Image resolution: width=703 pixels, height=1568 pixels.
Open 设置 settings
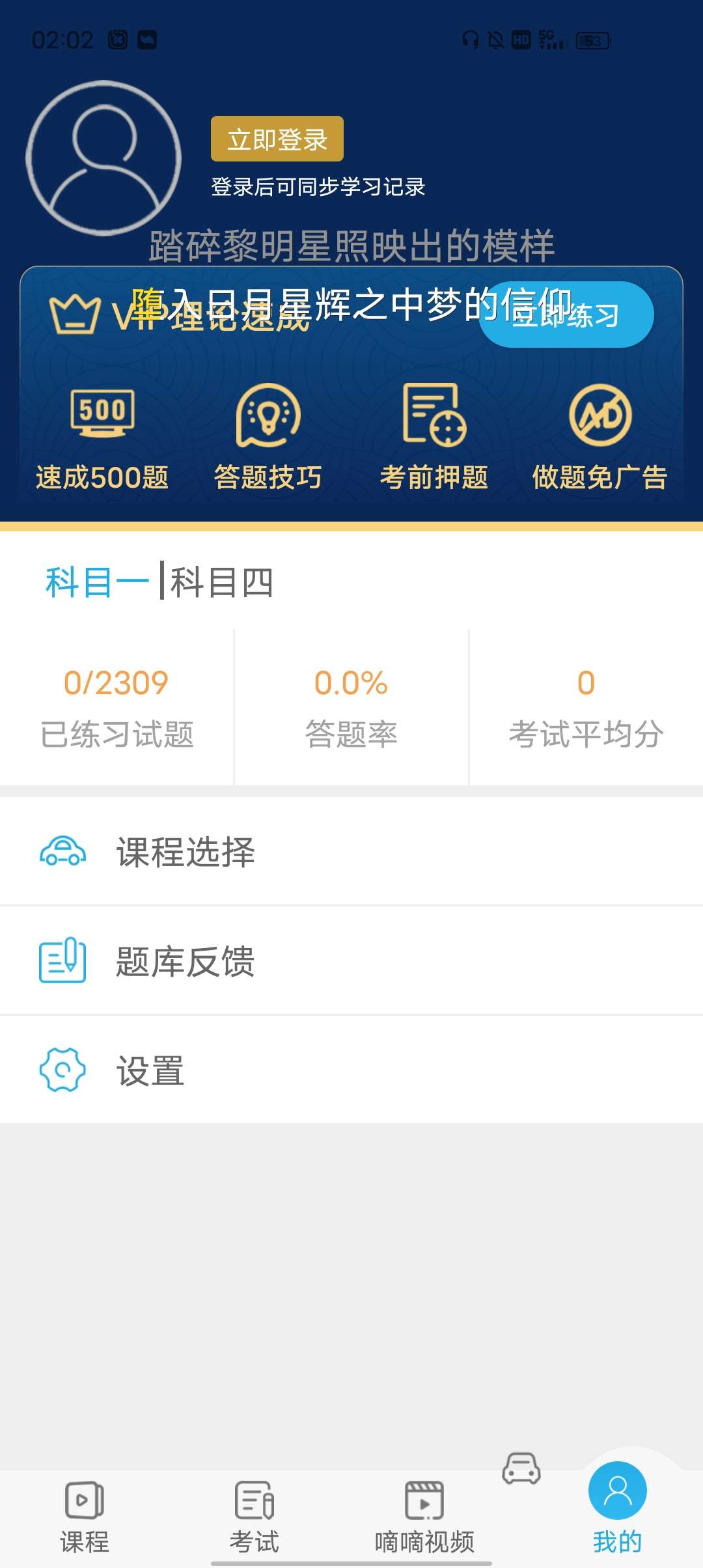pos(351,1070)
